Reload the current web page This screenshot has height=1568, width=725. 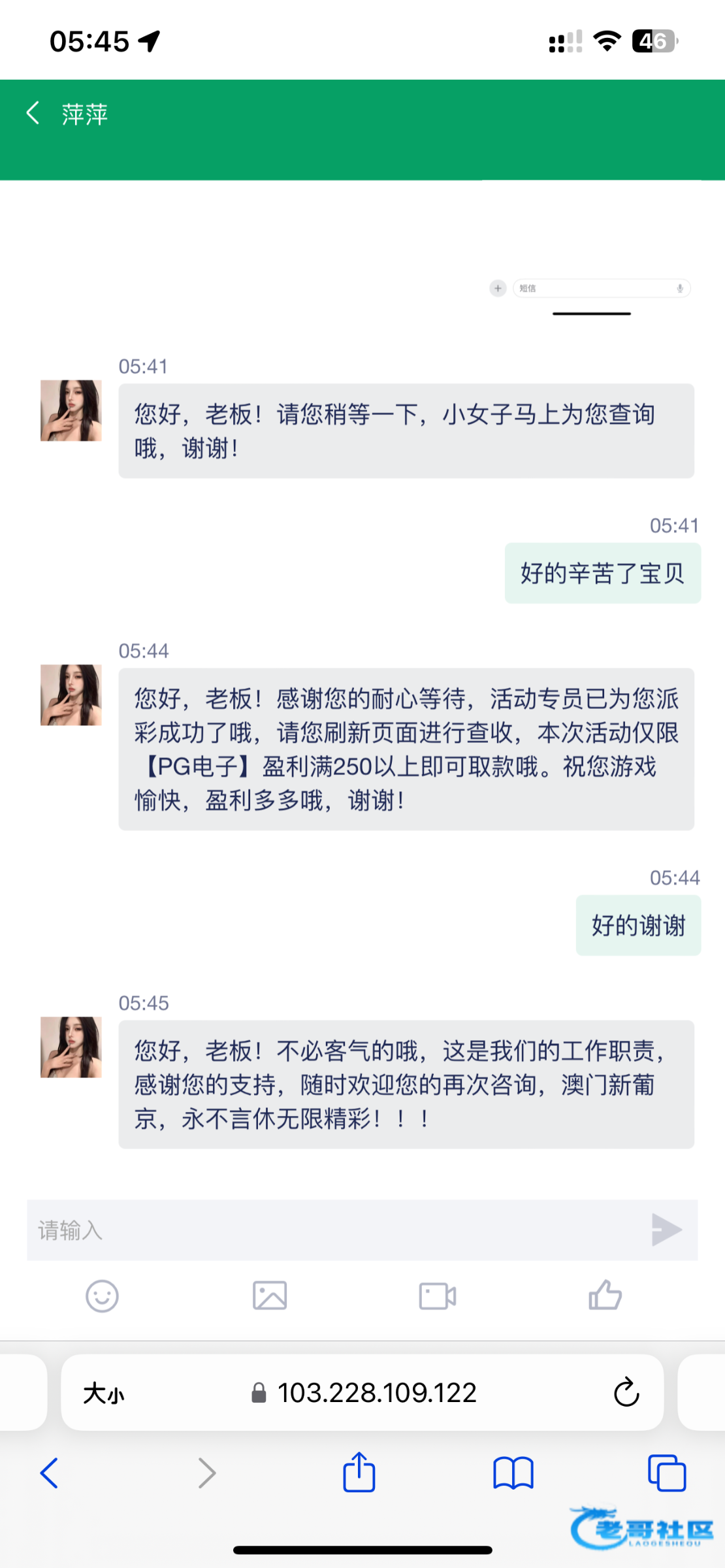click(626, 1392)
